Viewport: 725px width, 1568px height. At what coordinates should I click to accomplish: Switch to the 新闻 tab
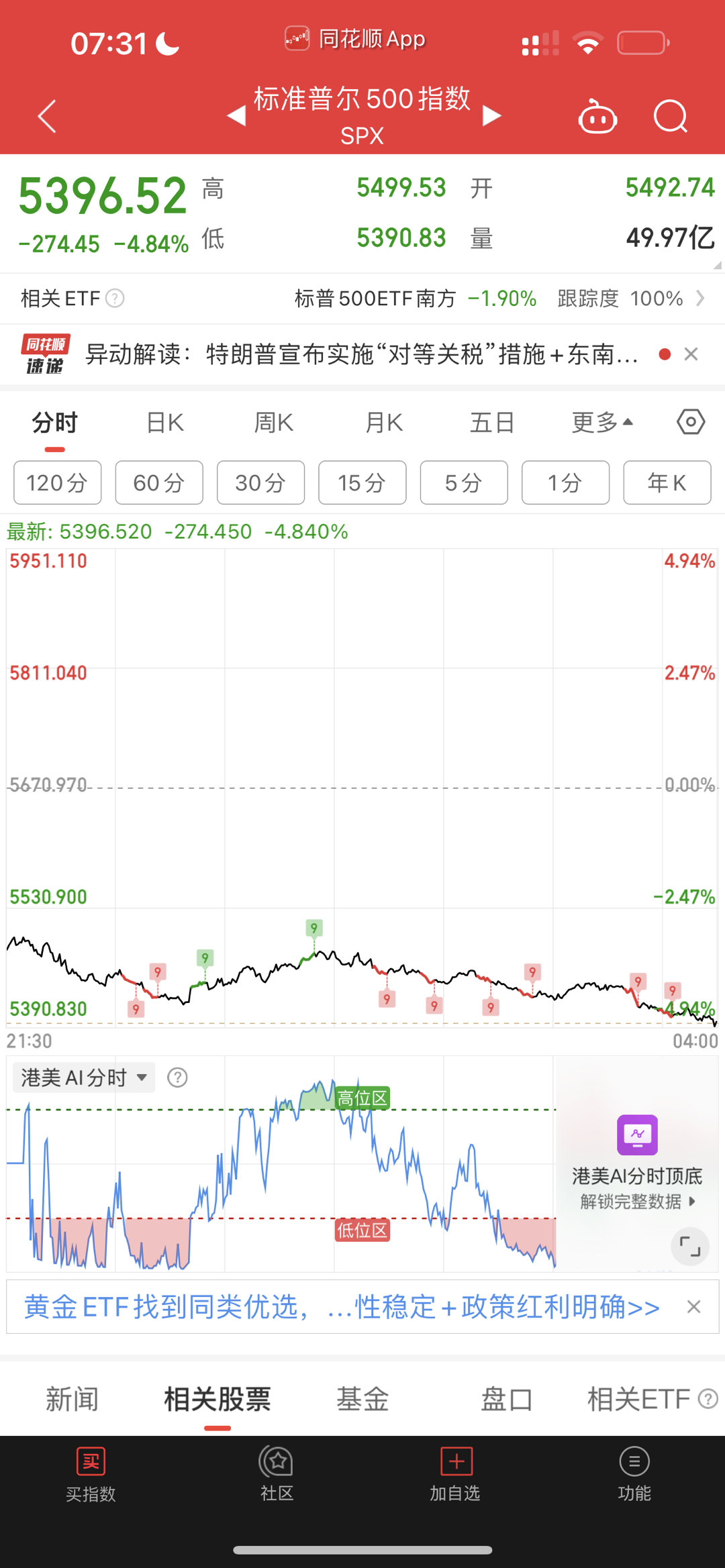72,1400
